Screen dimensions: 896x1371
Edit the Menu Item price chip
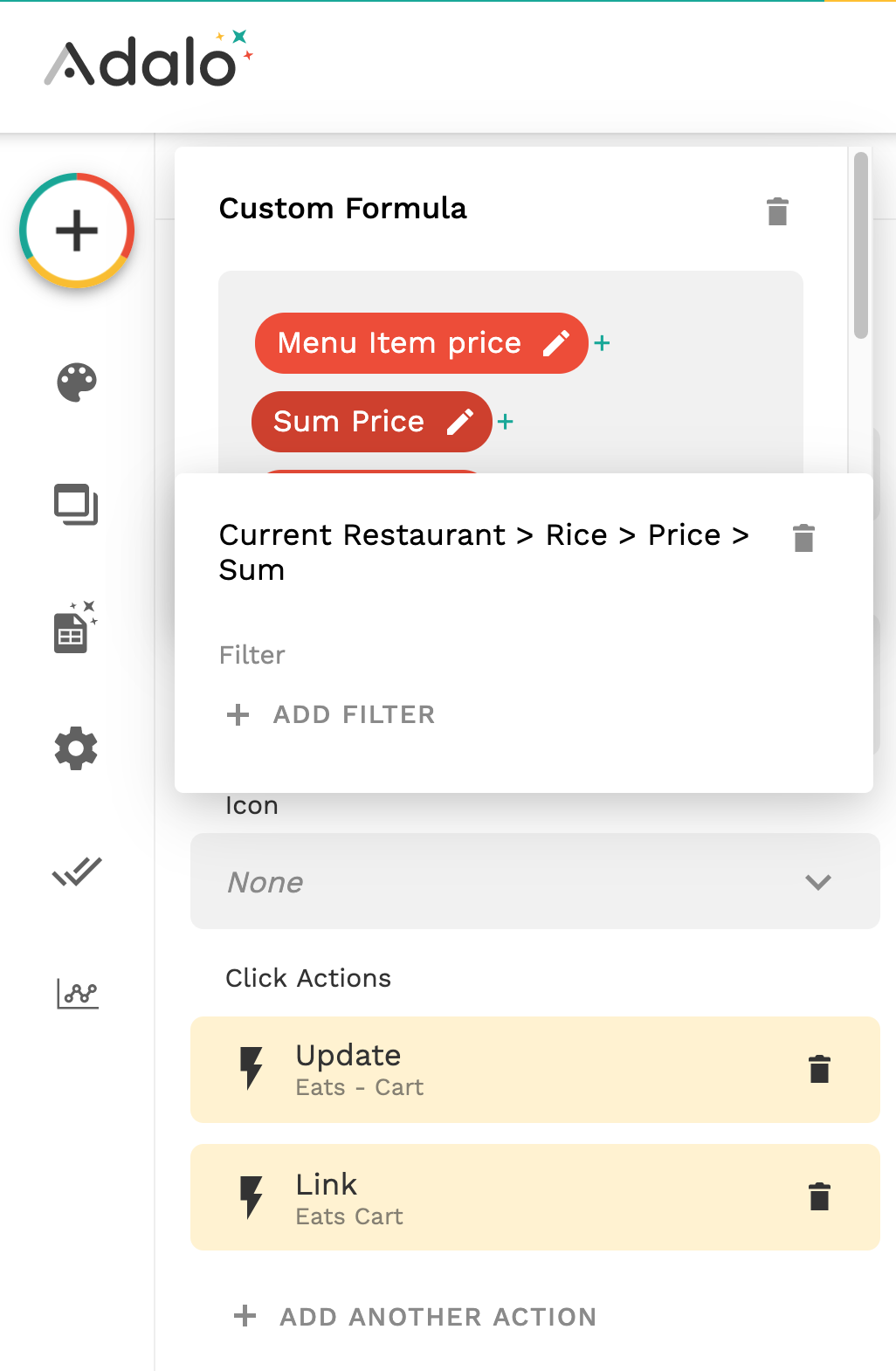[x=556, y=343]
